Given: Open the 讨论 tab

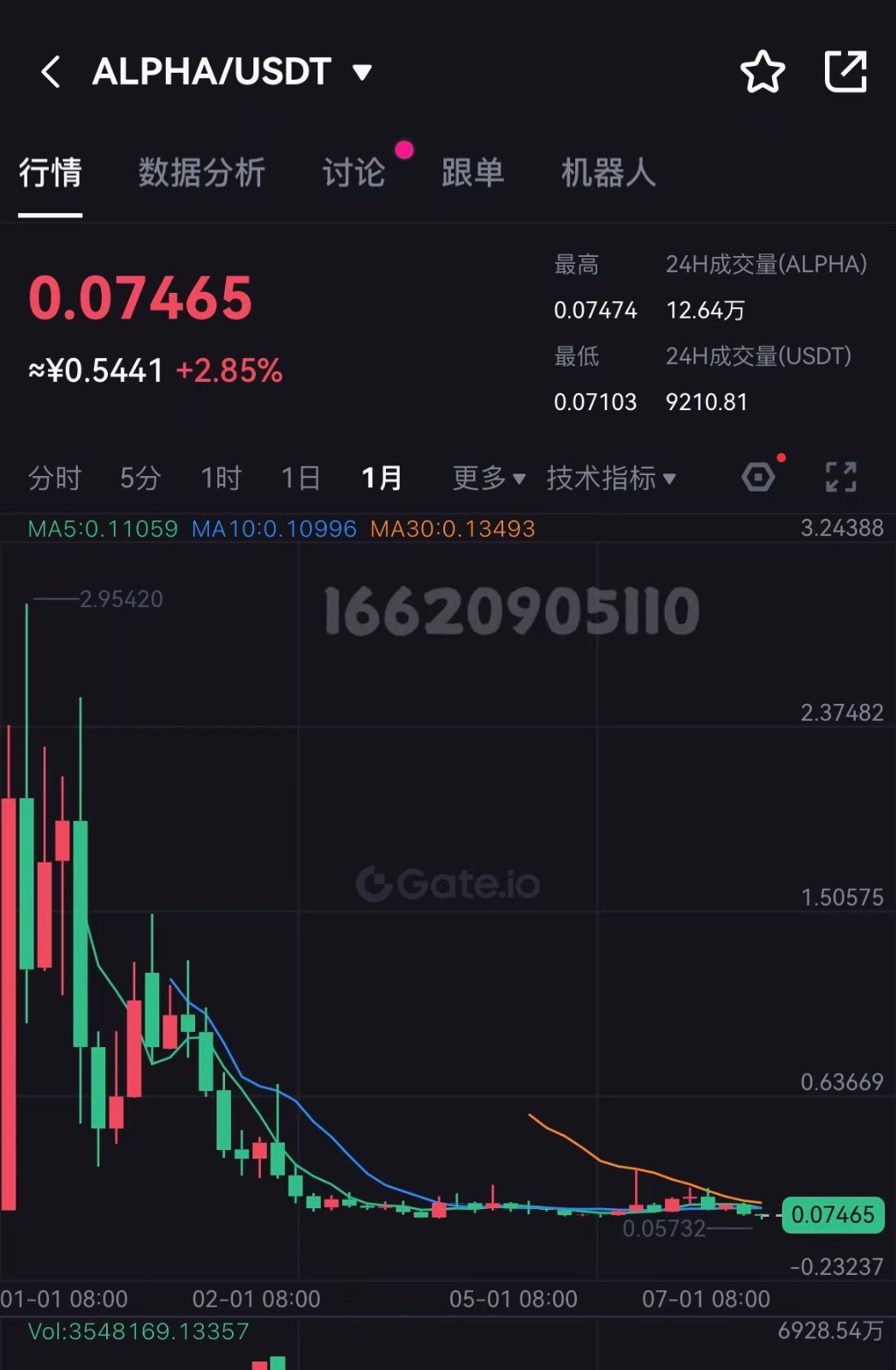Looking at the screenshot, I should click(x=353, y=173).
